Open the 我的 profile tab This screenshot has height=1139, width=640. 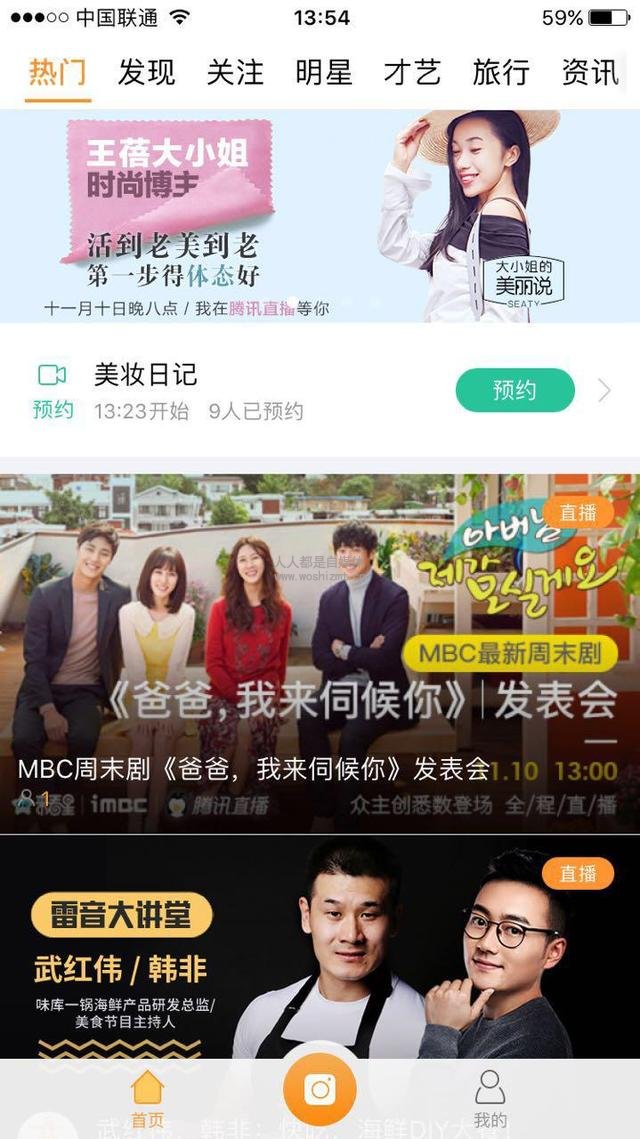[490, 1098]
